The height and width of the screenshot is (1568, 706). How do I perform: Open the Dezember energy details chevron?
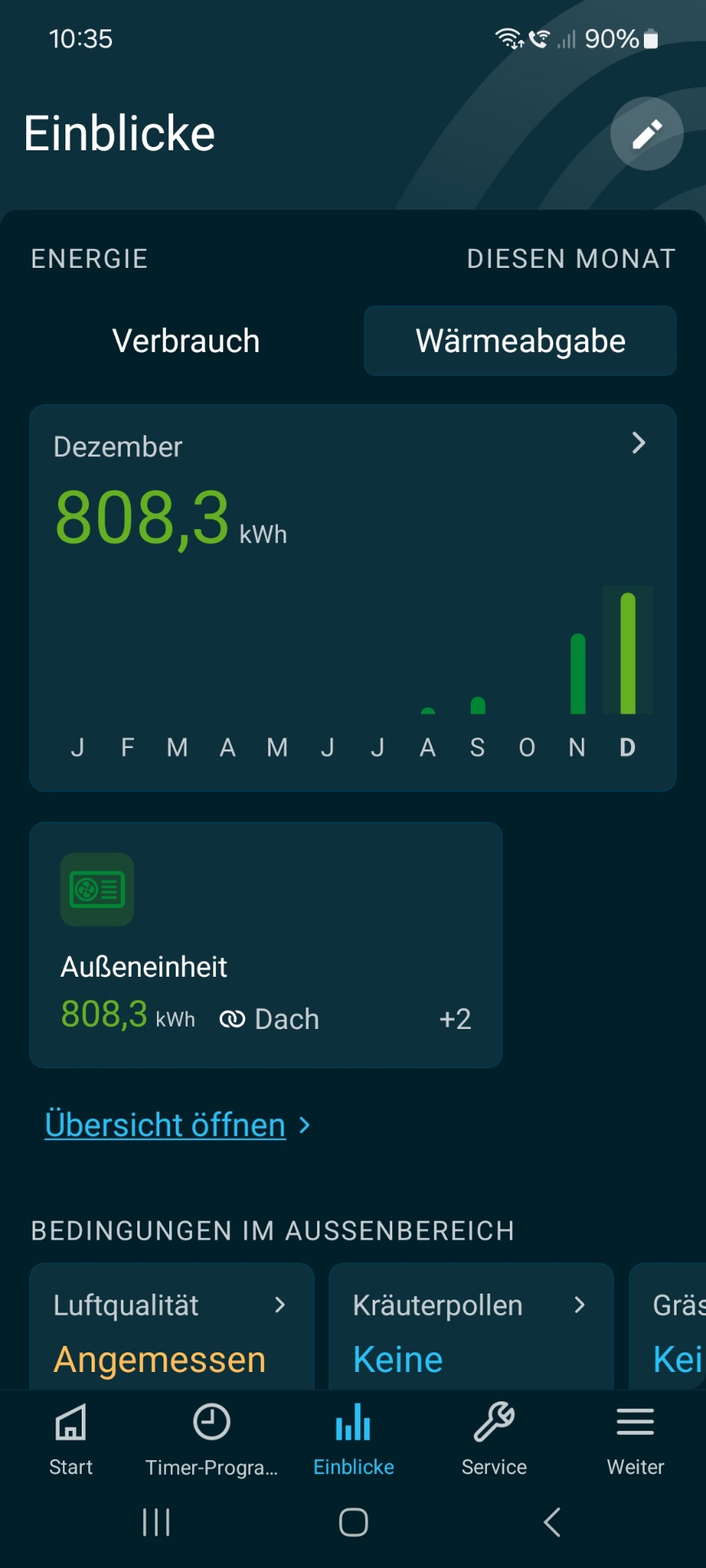click(638, 443)
